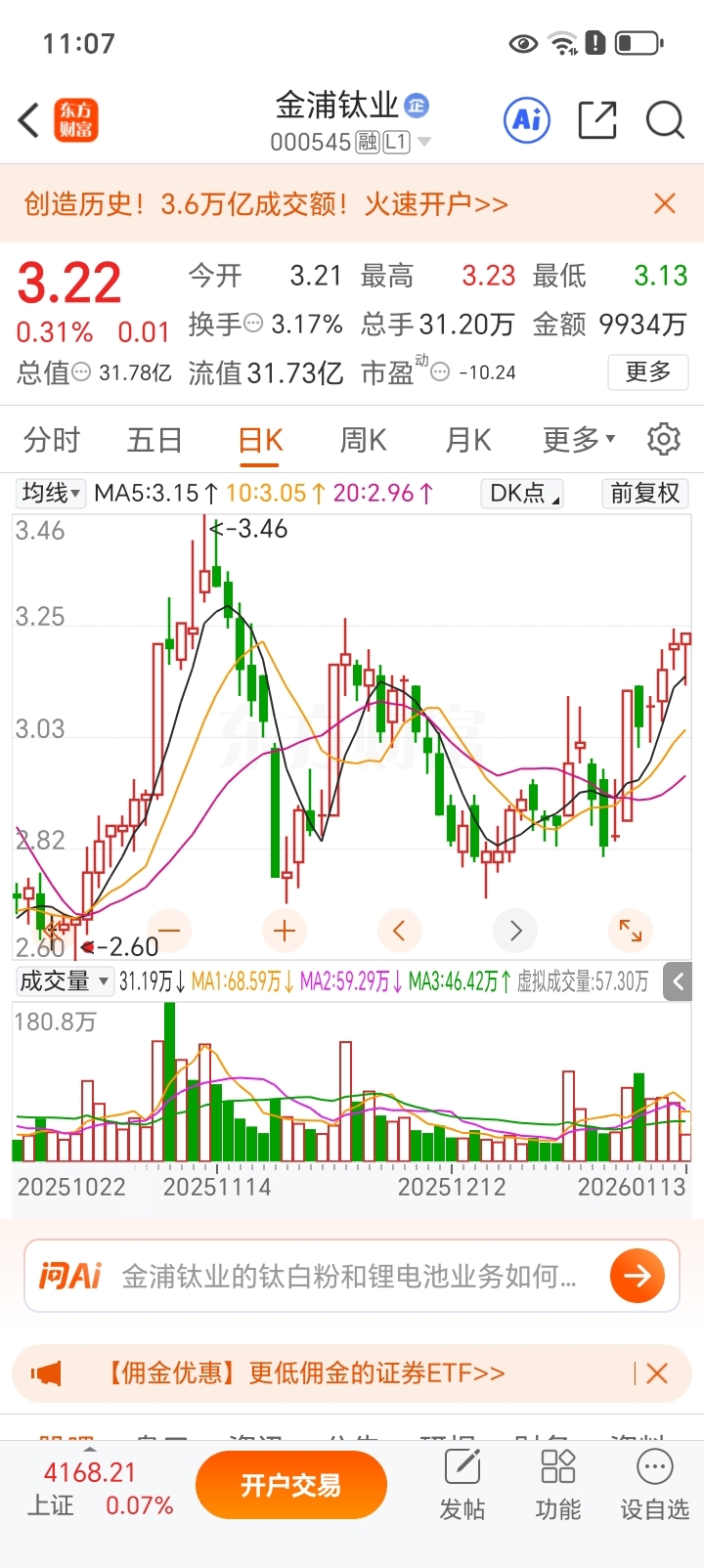Dismiss the 创造历史 account-opening banner
The width and height of the screenshot is (704, 1568).
pyautogui.click(x=665, y=203)
